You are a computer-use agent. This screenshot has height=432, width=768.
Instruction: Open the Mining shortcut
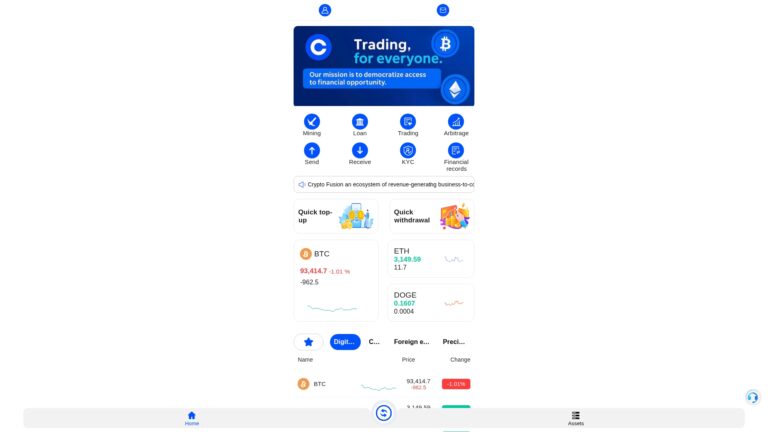point(312,122)
